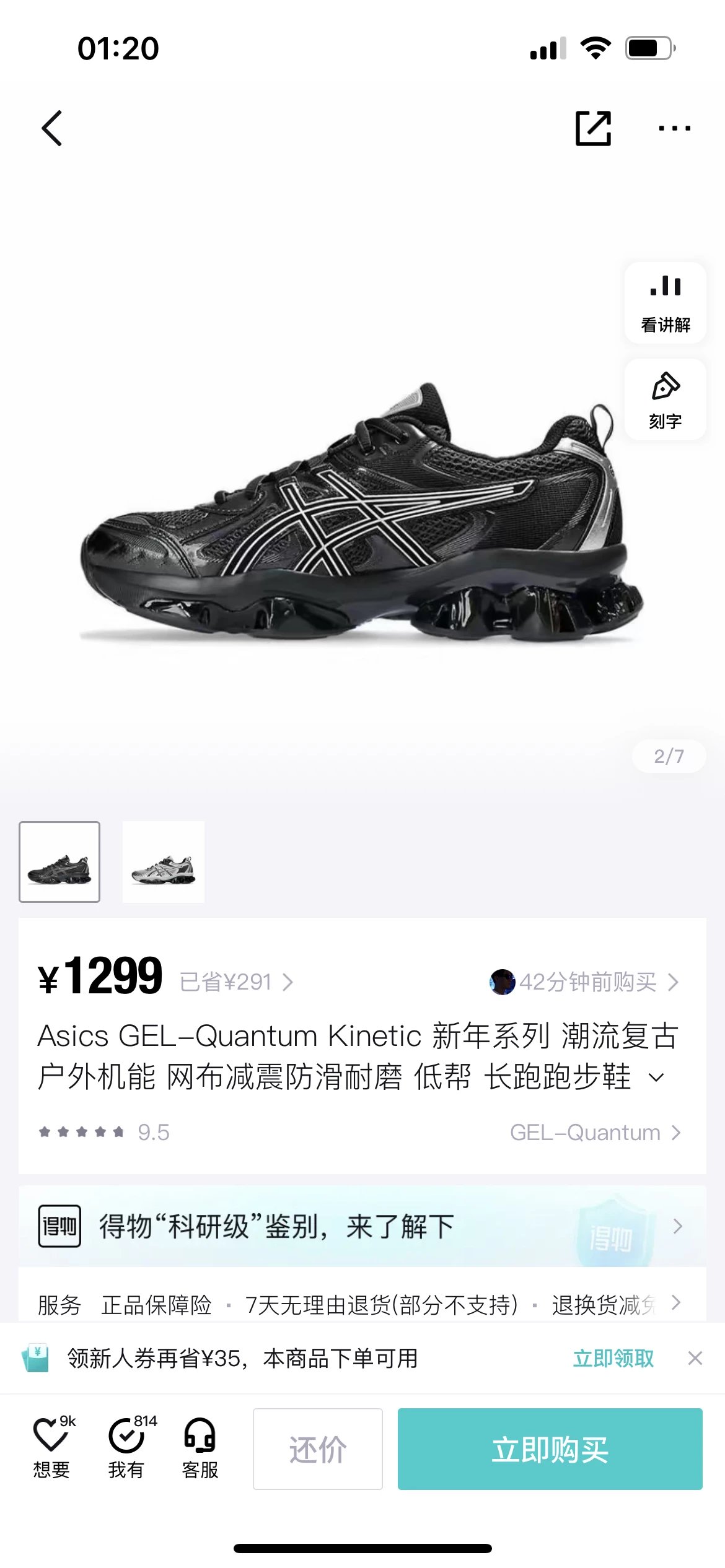Viewport: 725px width, 1568px height.
Task: Expand the full product title
Action: pyautogui.click(x=656, y=1078)
